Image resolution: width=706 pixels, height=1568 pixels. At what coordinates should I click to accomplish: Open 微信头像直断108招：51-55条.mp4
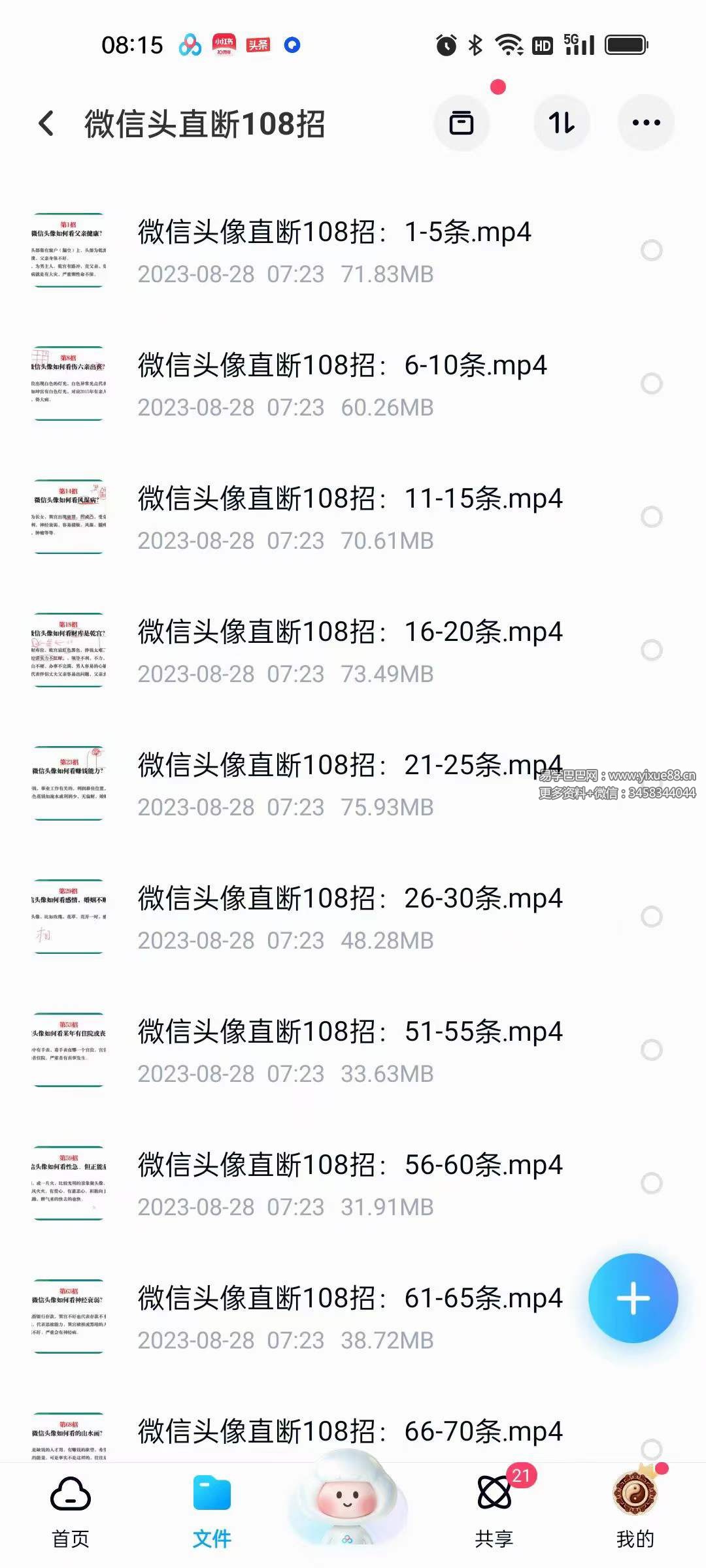340,1031
